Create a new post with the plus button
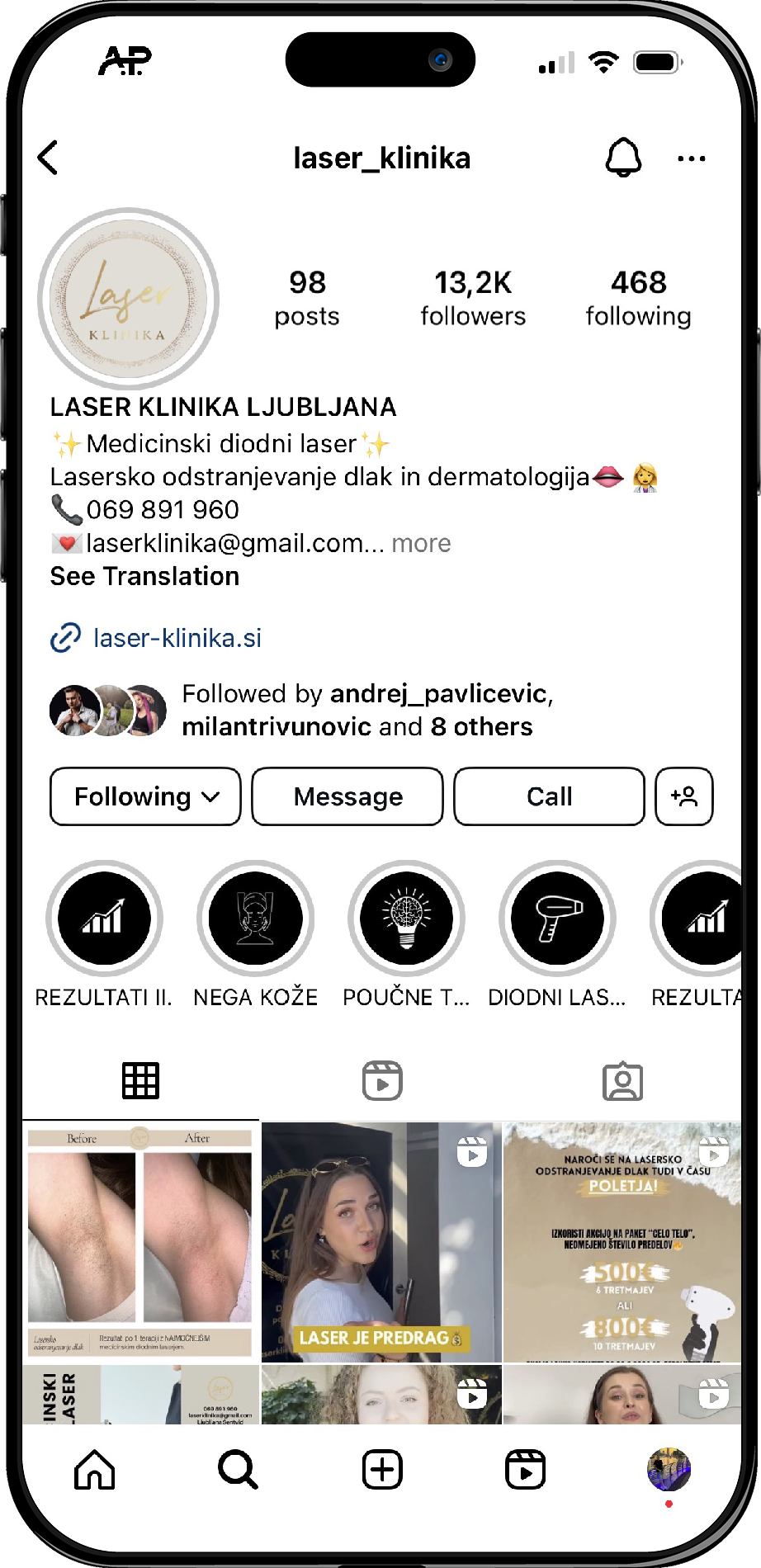Image resolution: width=761 pixels, height=1568 pixels. [x=382, y=1470]
